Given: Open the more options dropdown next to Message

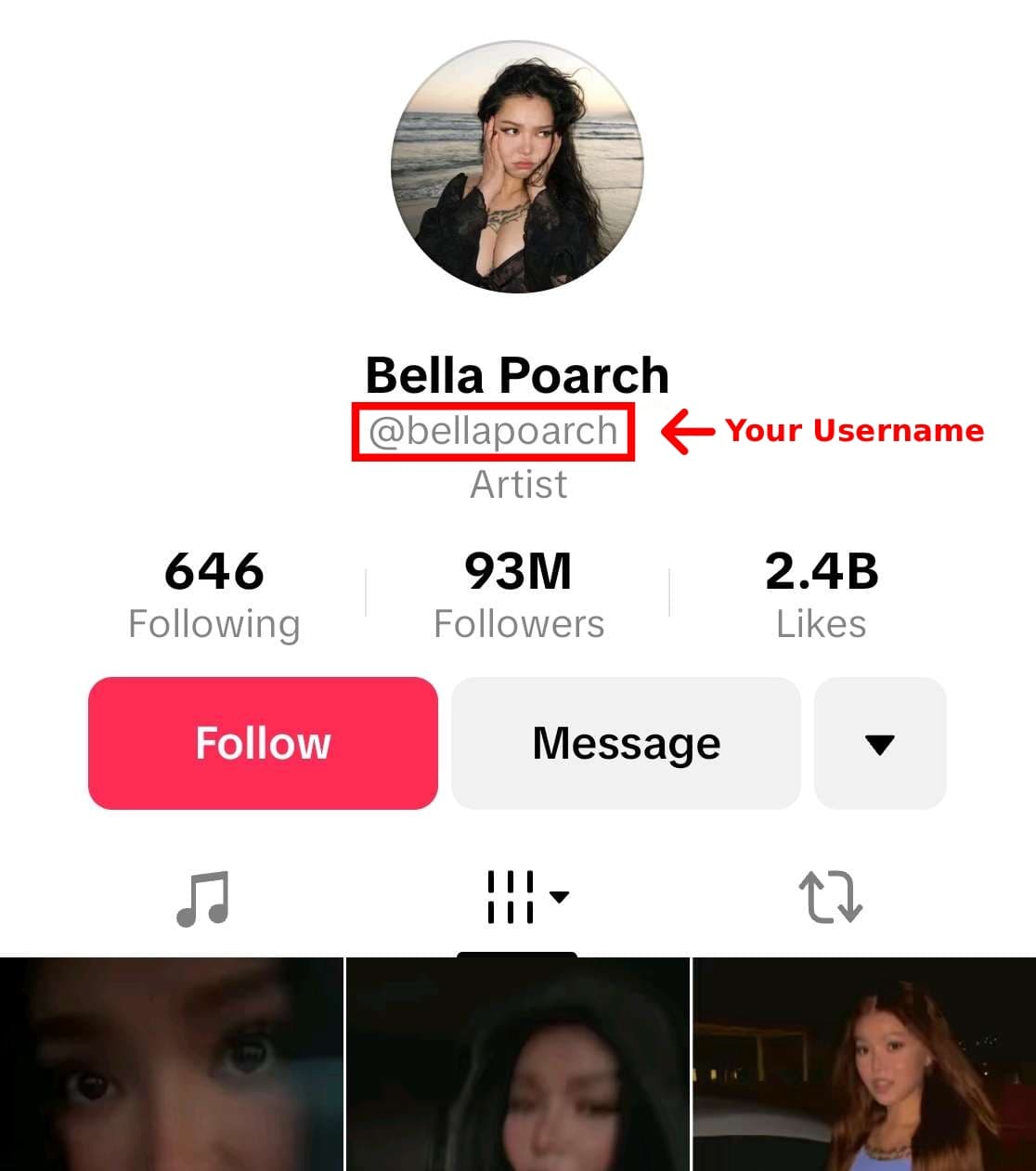Looking at the screenshot, I should coord(880,742).
